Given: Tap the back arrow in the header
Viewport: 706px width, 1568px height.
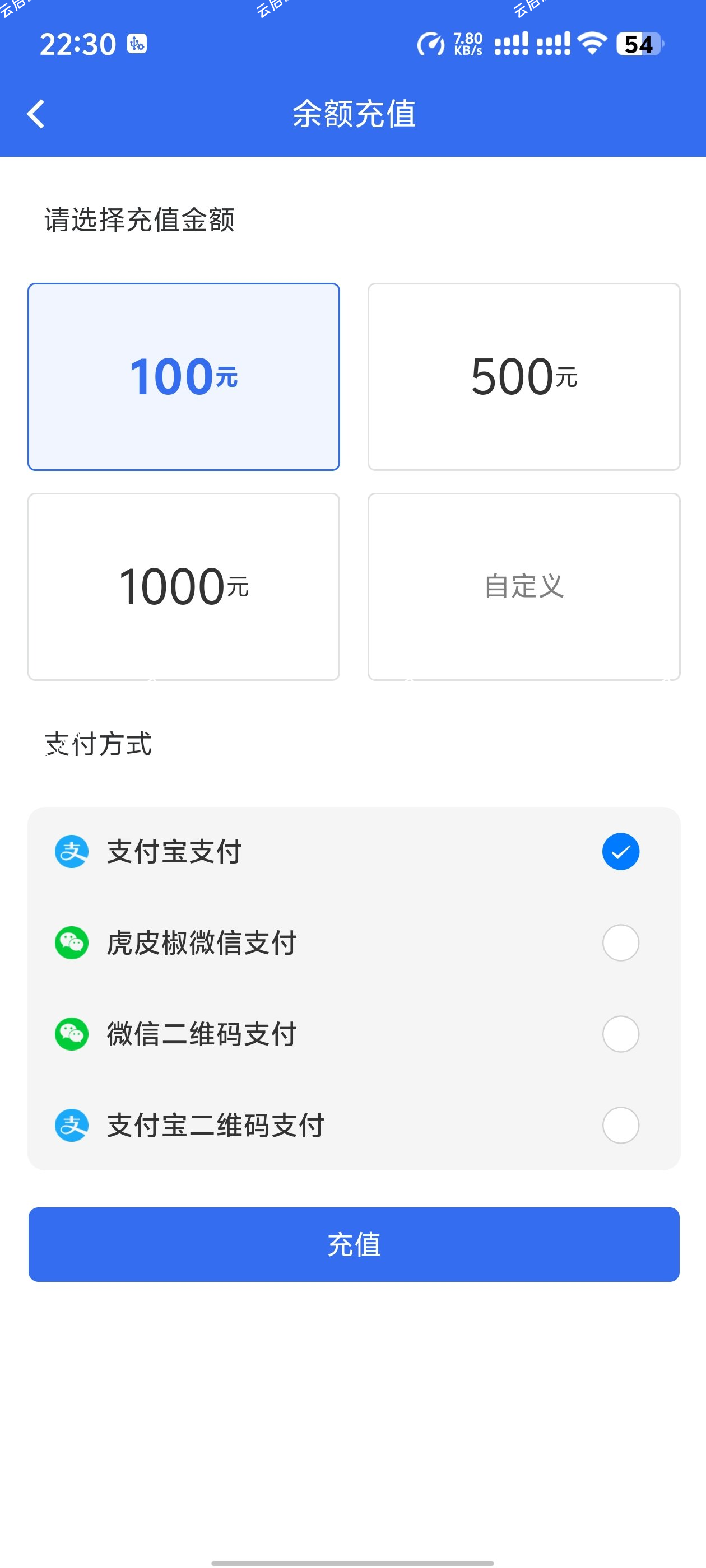Looking at the screenshot, I should [35, 114].
